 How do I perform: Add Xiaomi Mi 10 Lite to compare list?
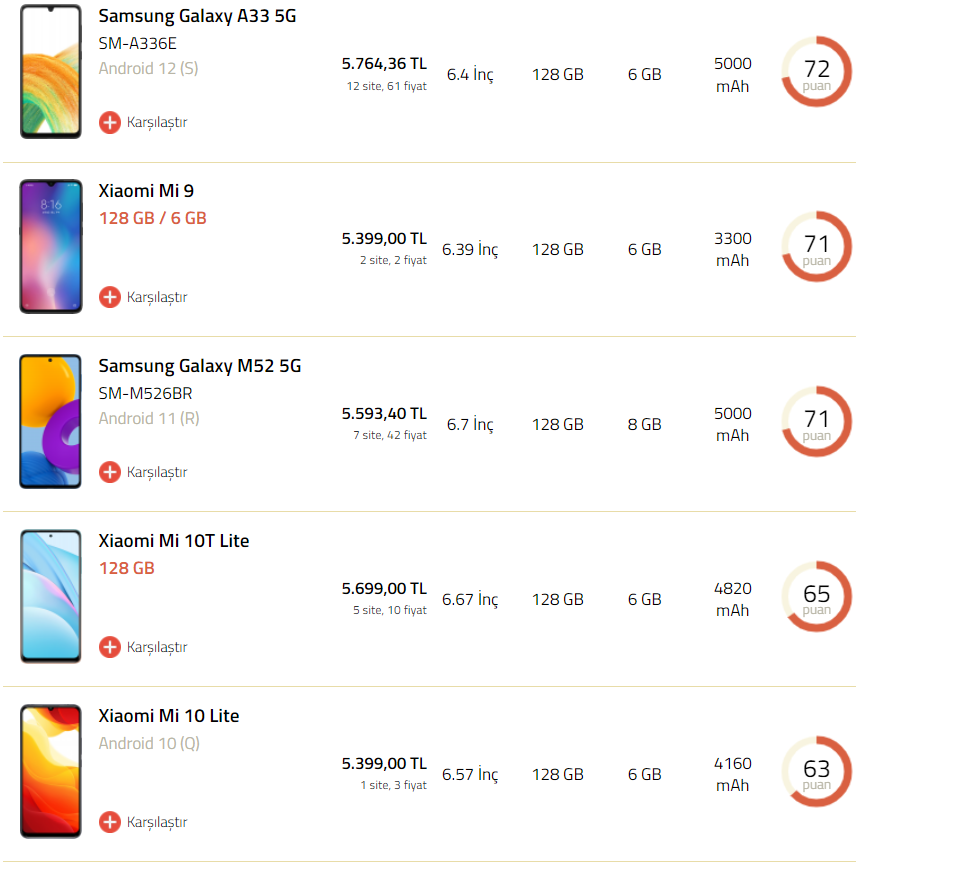pyautogui.click(x=144, y=822)
